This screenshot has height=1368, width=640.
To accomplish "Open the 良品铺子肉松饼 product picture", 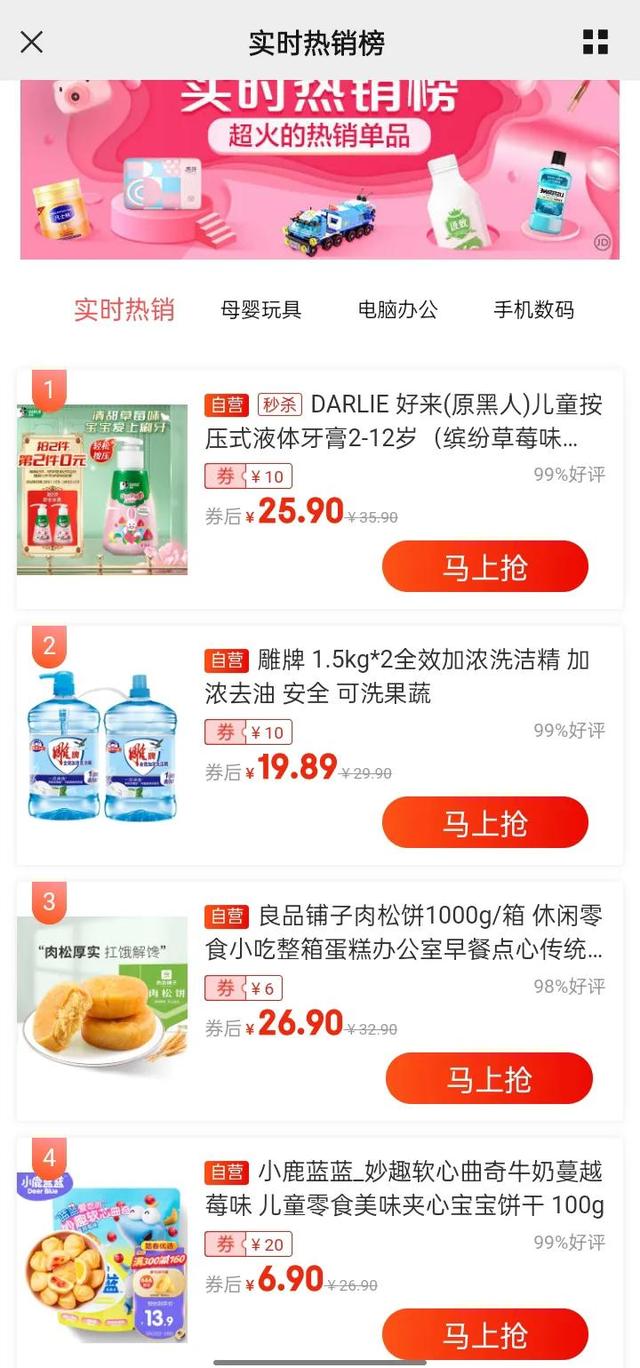I will coord(102,1001).
